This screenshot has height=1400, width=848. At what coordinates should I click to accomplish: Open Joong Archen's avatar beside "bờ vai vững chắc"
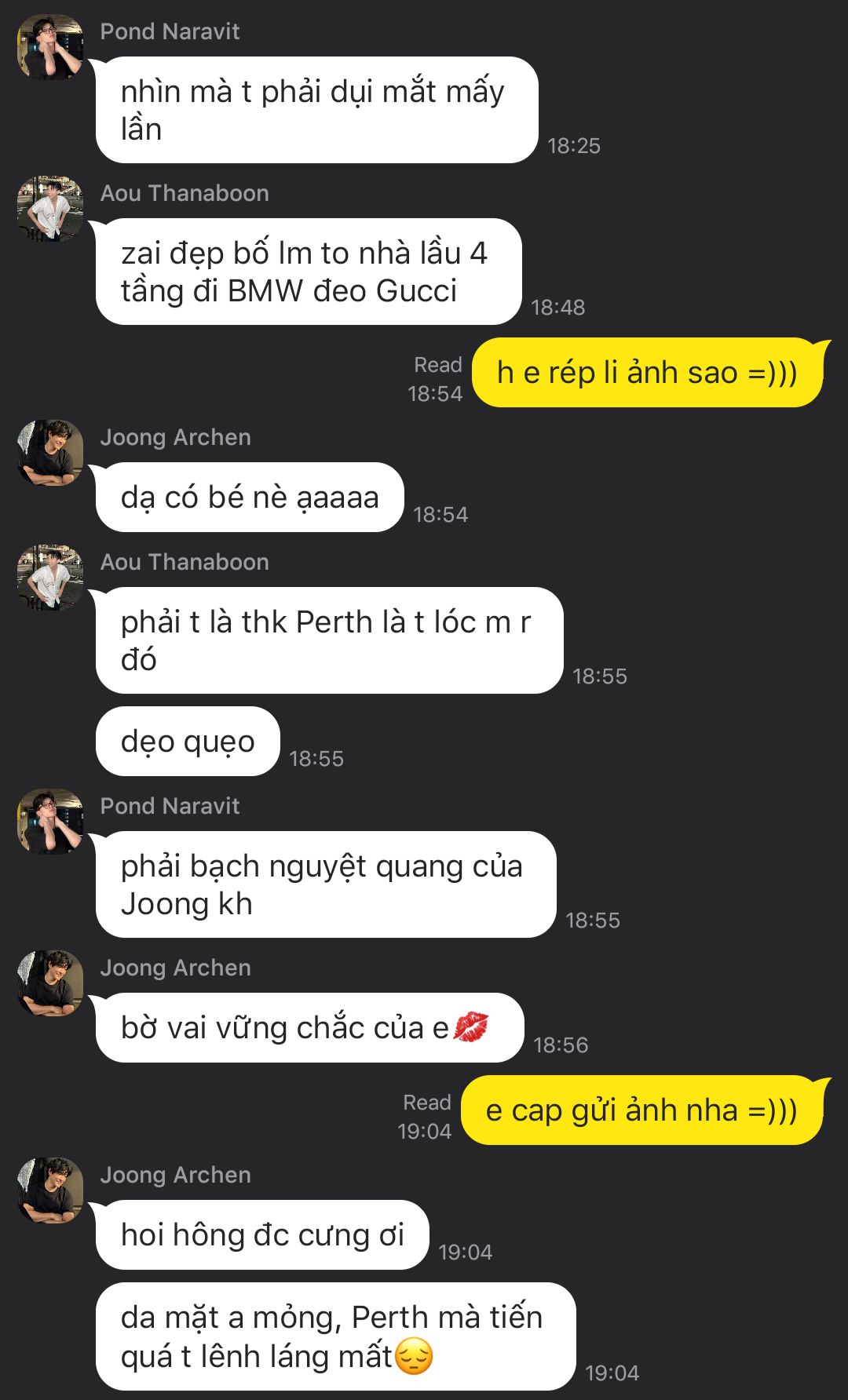[50, 983]
